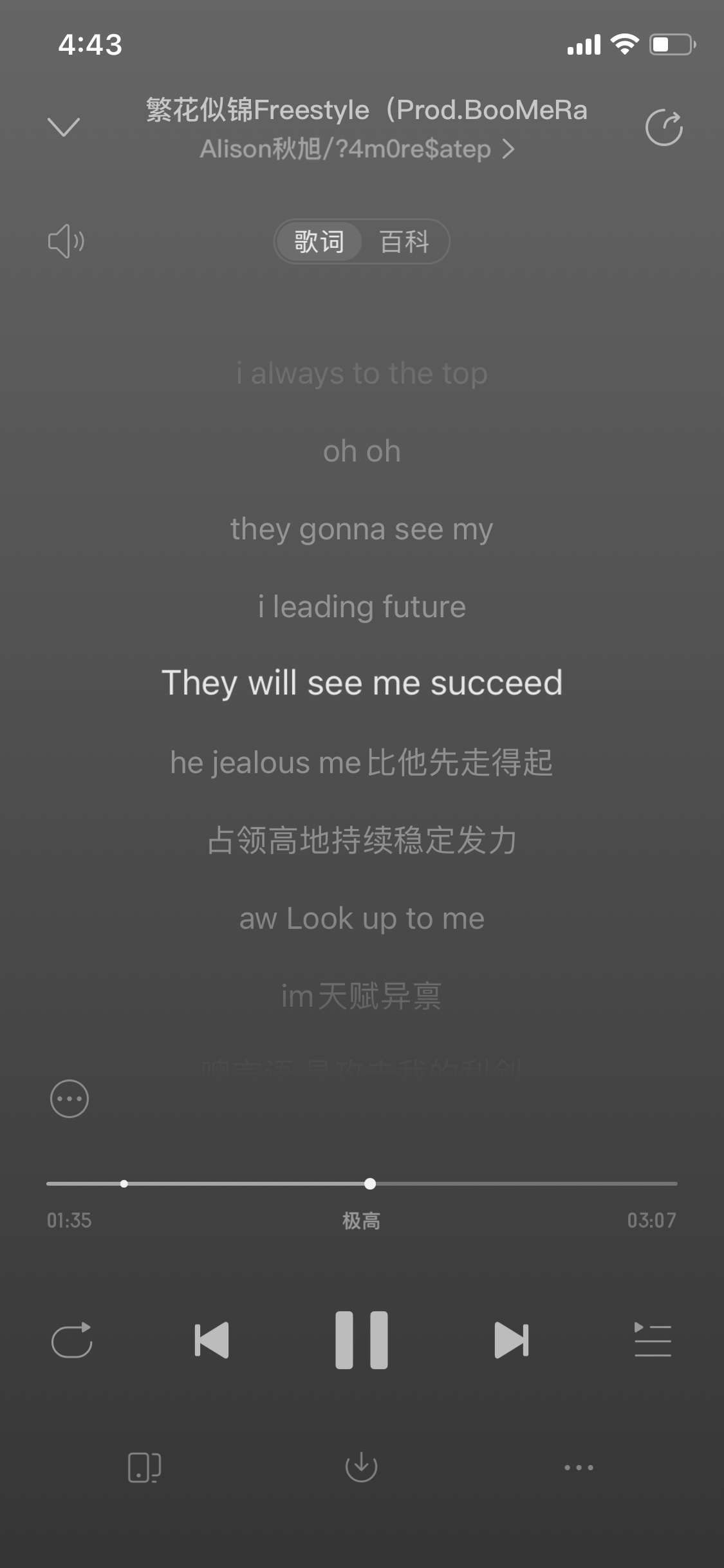This screenshot has height=1568, width=724.
Task: Open the play queue list
Action: tap(653, 1339)
